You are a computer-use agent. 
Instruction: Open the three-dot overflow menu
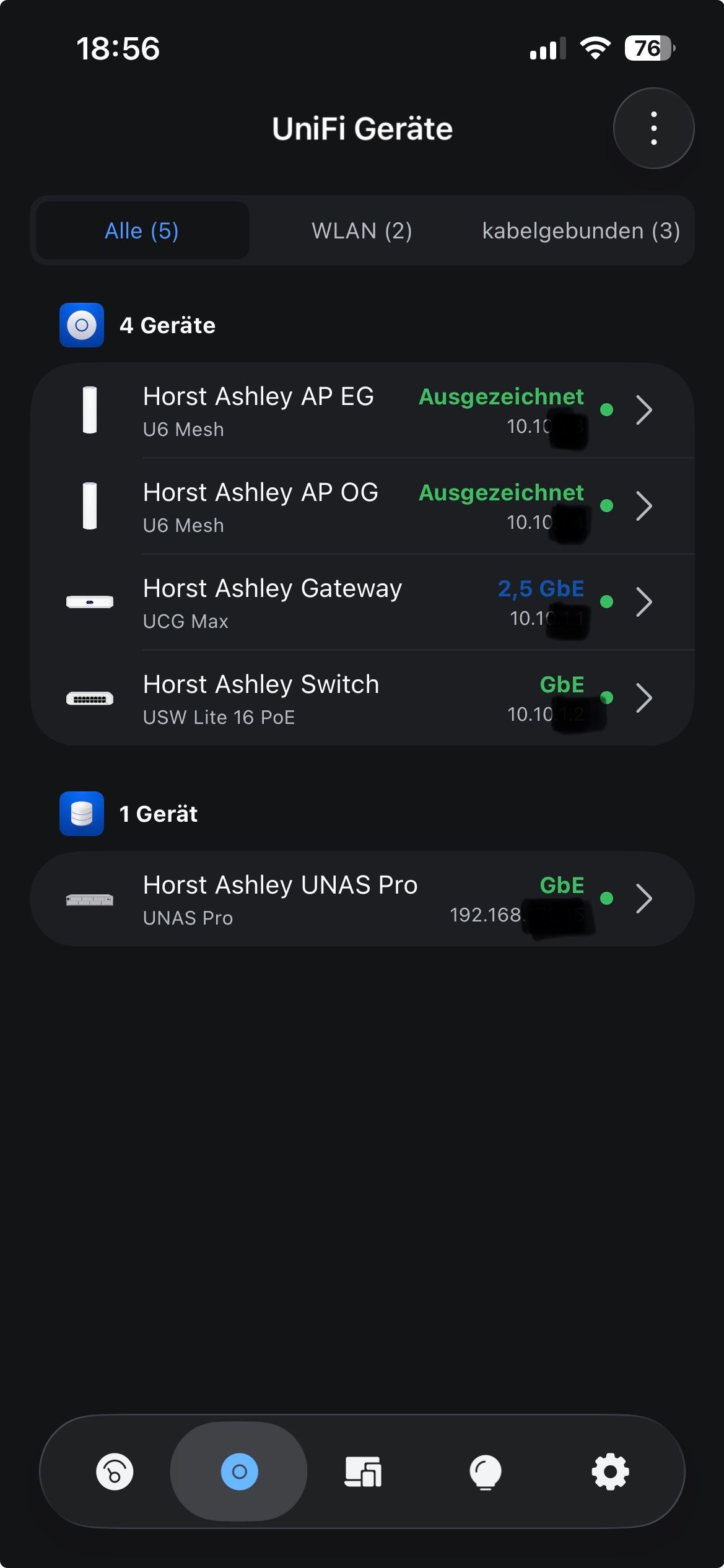pyautogui.click(x=653, y=128)
